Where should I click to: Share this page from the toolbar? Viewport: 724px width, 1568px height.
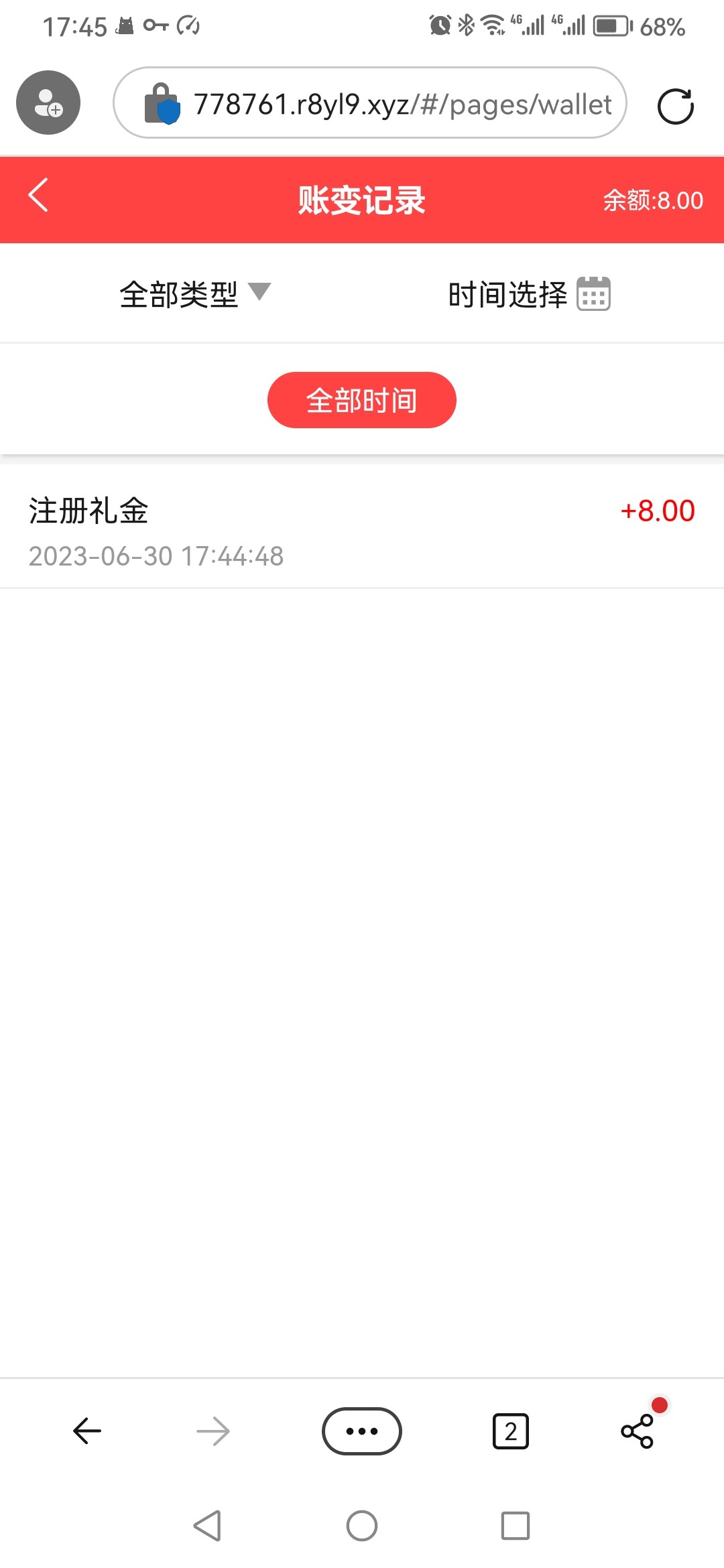coord(637,1431)
